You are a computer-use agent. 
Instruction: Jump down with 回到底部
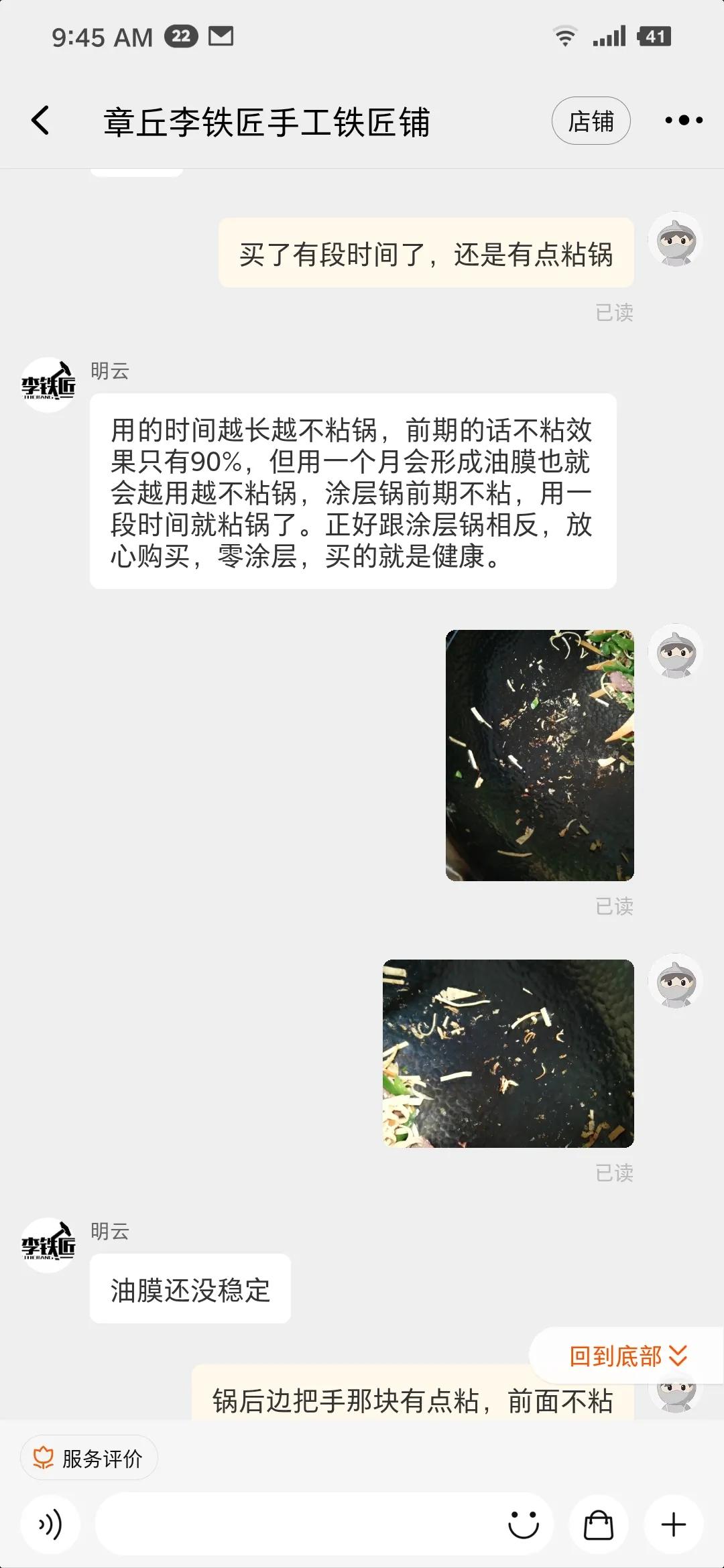(627, 1356)
